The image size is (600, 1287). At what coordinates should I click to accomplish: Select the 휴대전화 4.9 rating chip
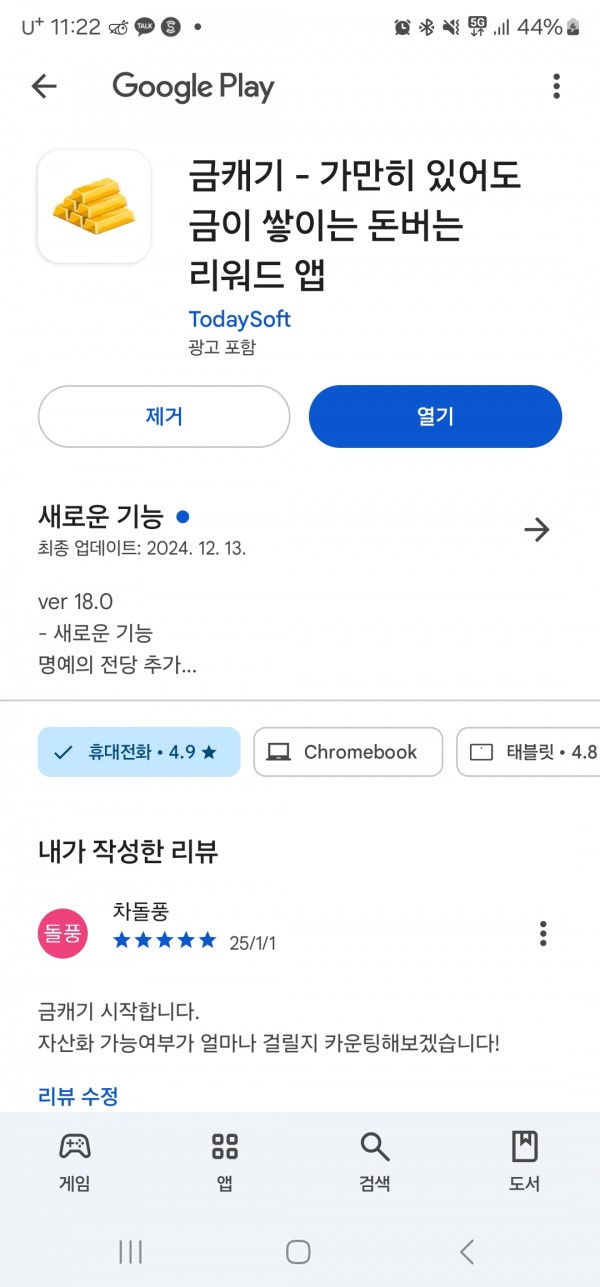tap(139, 752)
